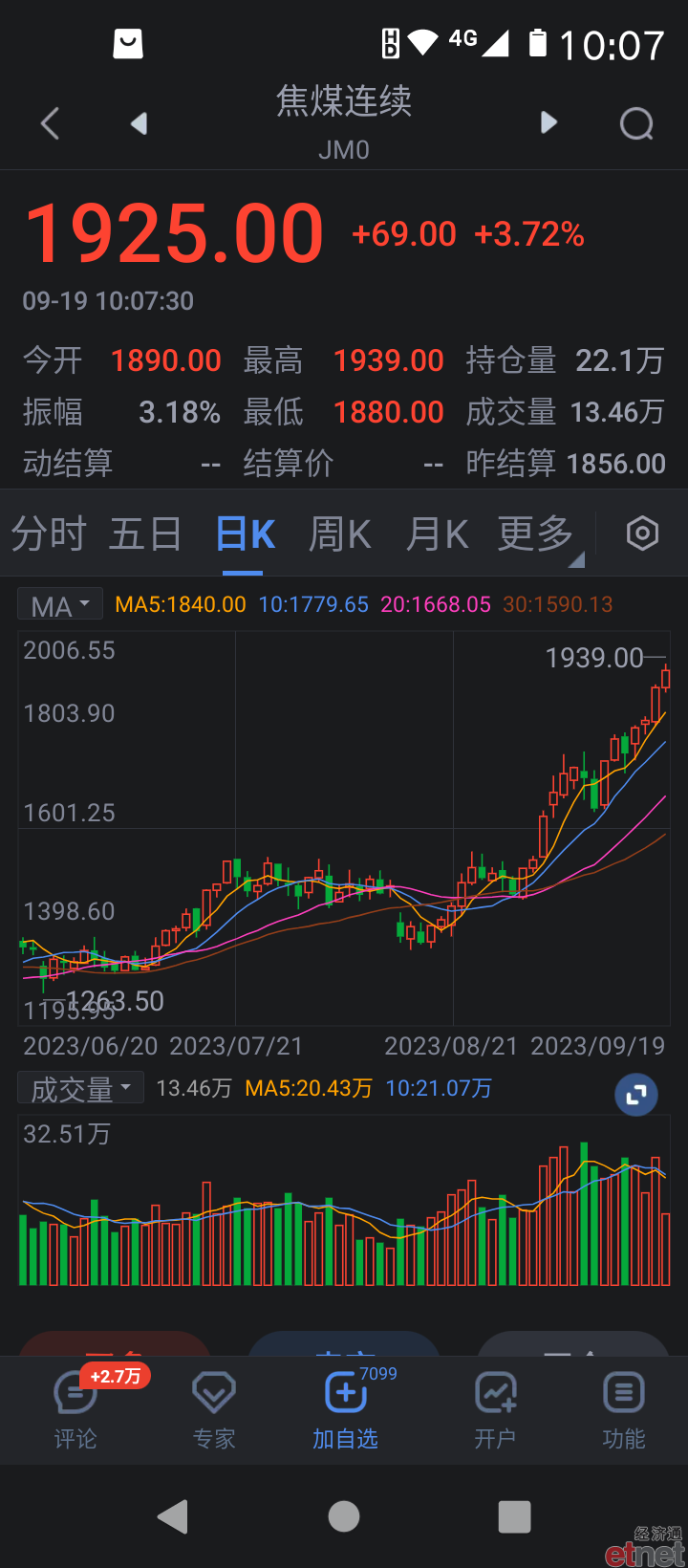The width and height of the screenshot is (688, 1568).
Task: Open the search magnifier icon
Action: click(x=636, y=123)
